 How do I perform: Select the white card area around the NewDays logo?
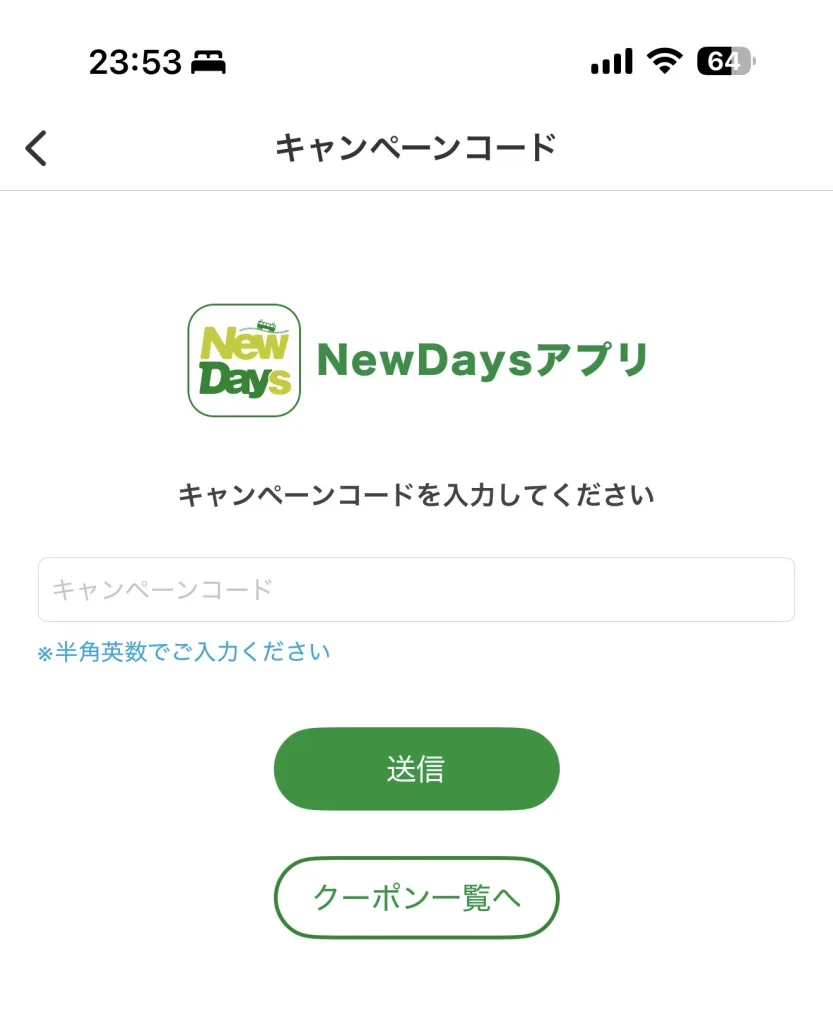[244, 362]
